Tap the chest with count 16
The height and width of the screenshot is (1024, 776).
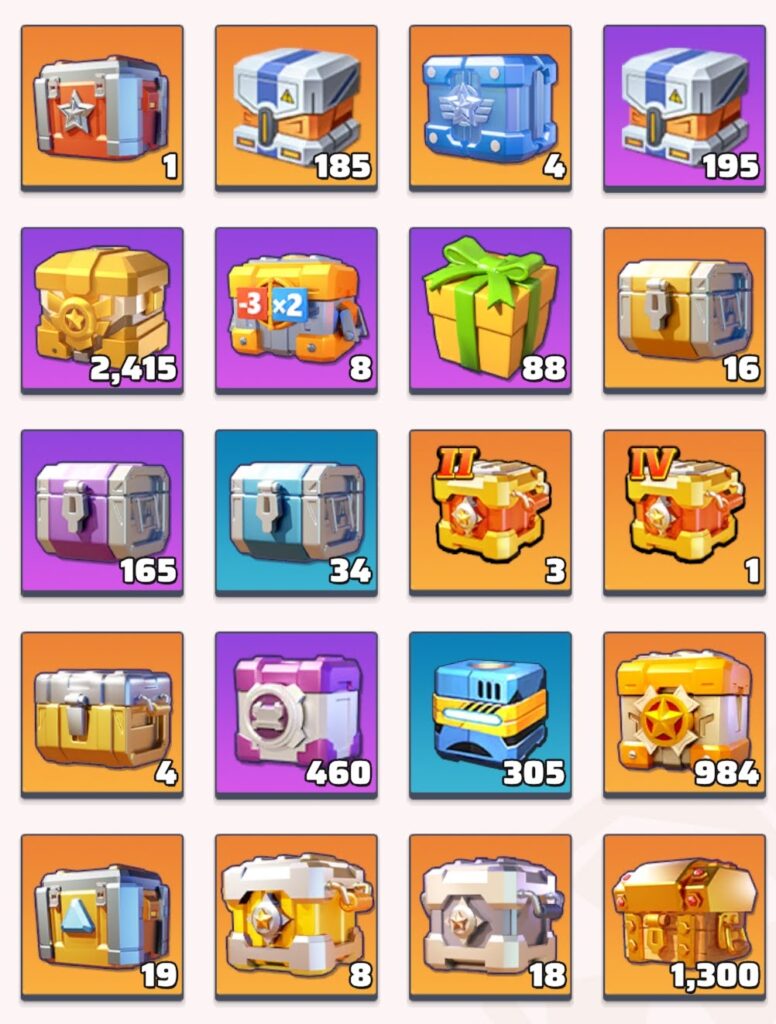tap(684, 309)
